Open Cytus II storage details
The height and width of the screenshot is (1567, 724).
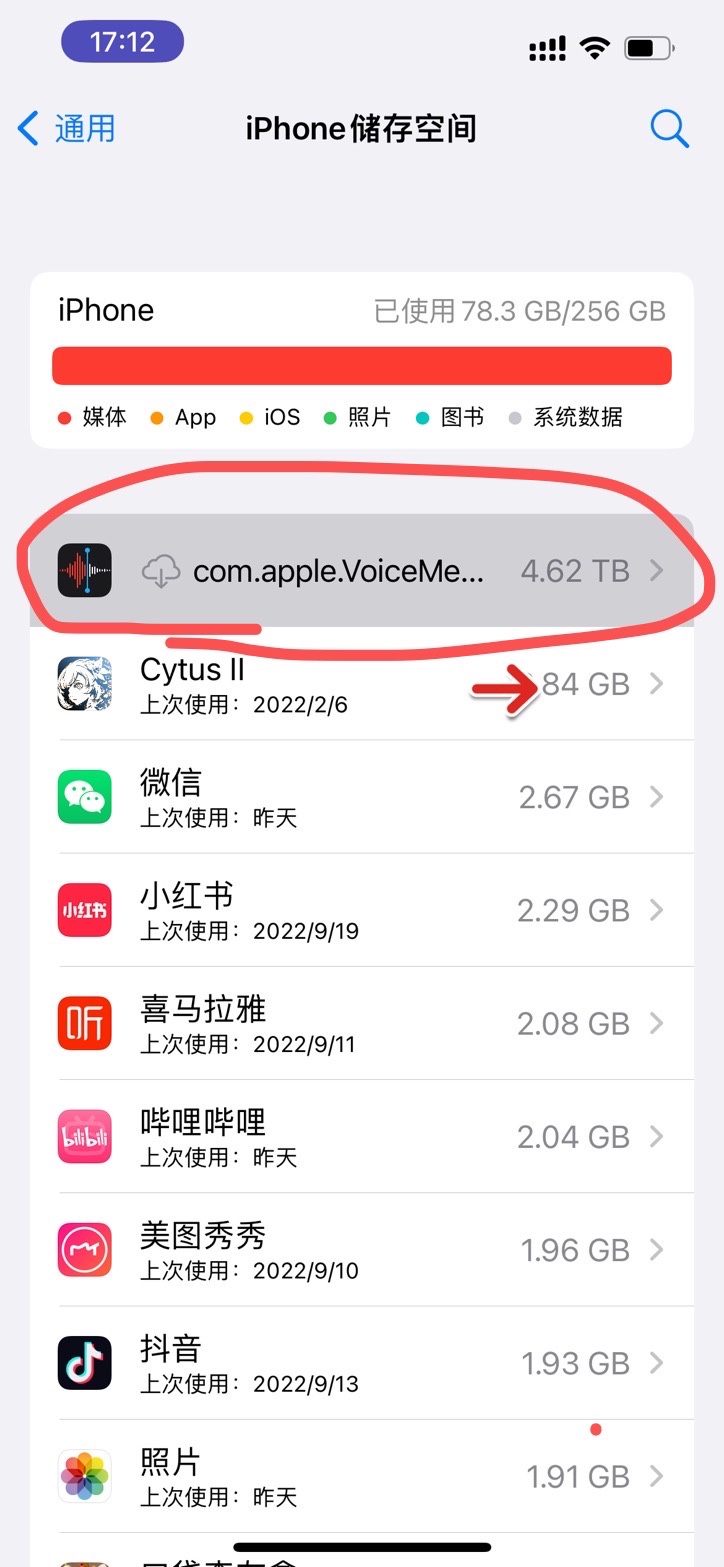click(362, 685)
